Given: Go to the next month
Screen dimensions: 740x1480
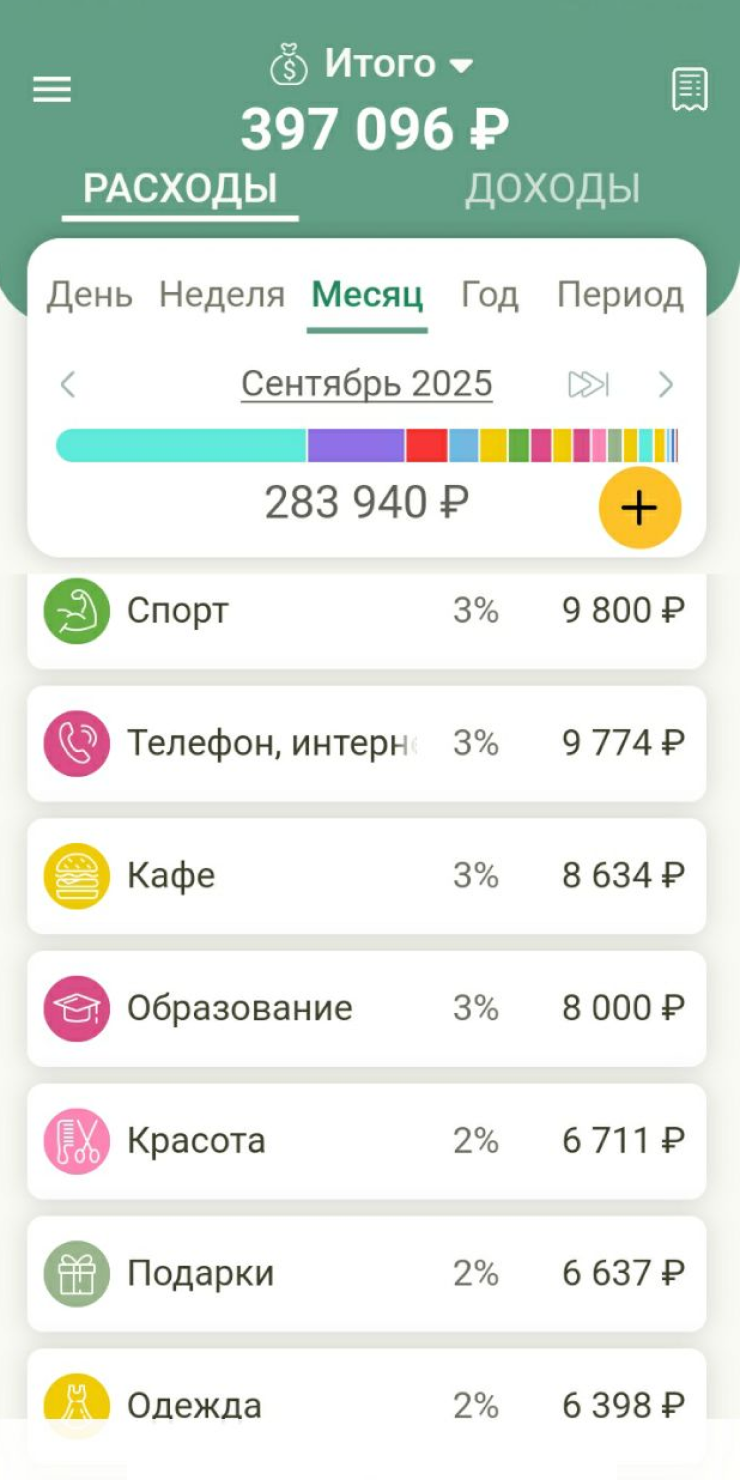Looking at the screenshot, I should click(666, 384).
